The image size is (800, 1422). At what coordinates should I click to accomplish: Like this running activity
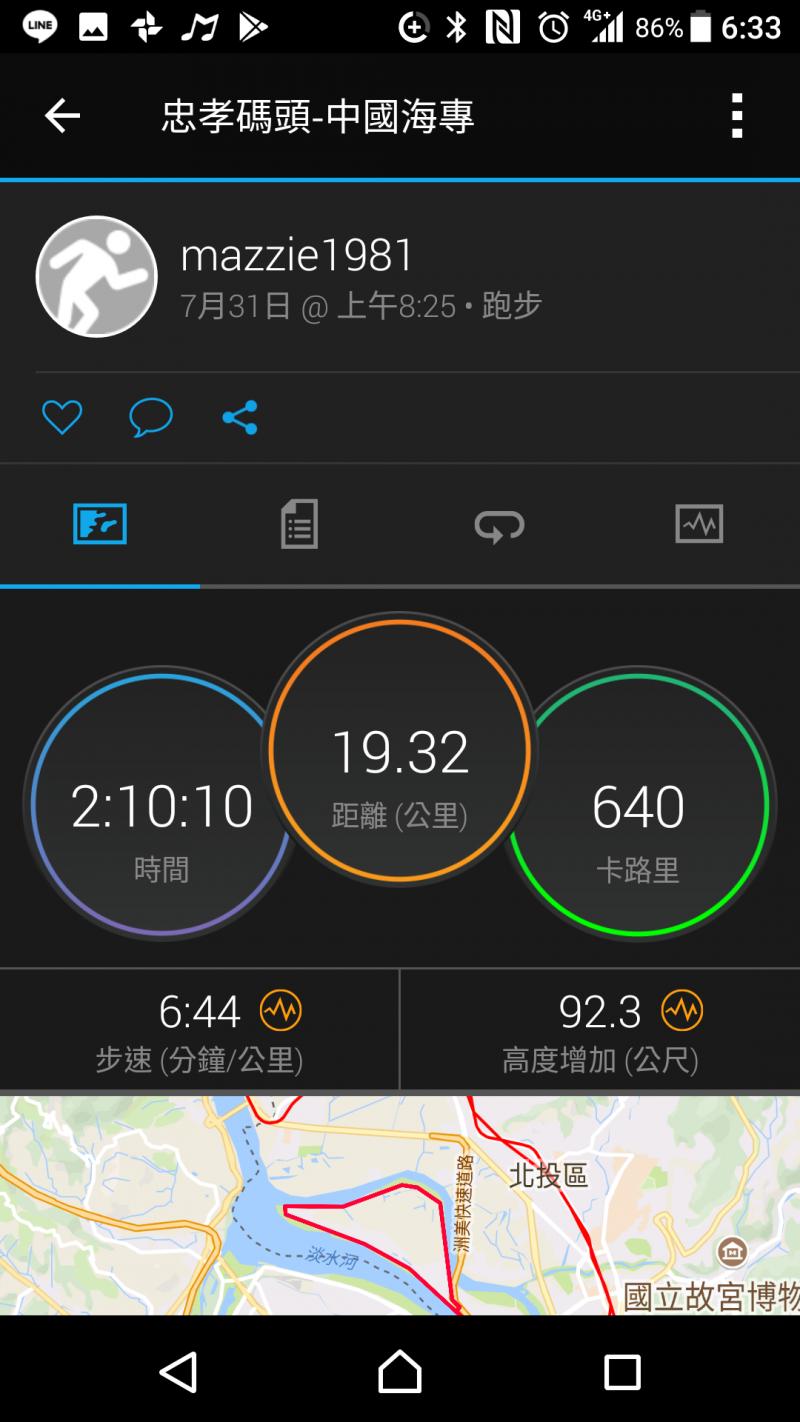click(62, 417)
